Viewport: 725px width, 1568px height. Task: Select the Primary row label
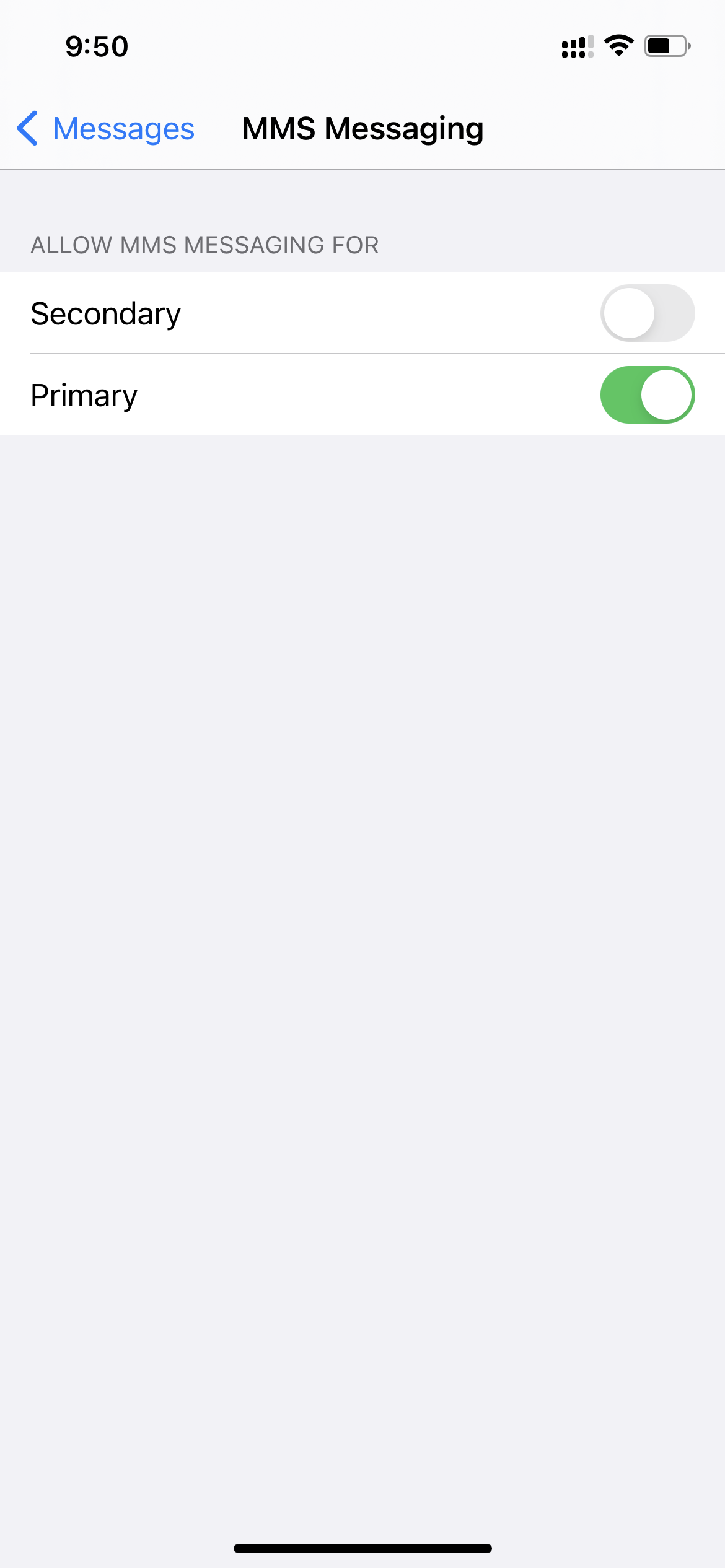click(x=84, y=394)
